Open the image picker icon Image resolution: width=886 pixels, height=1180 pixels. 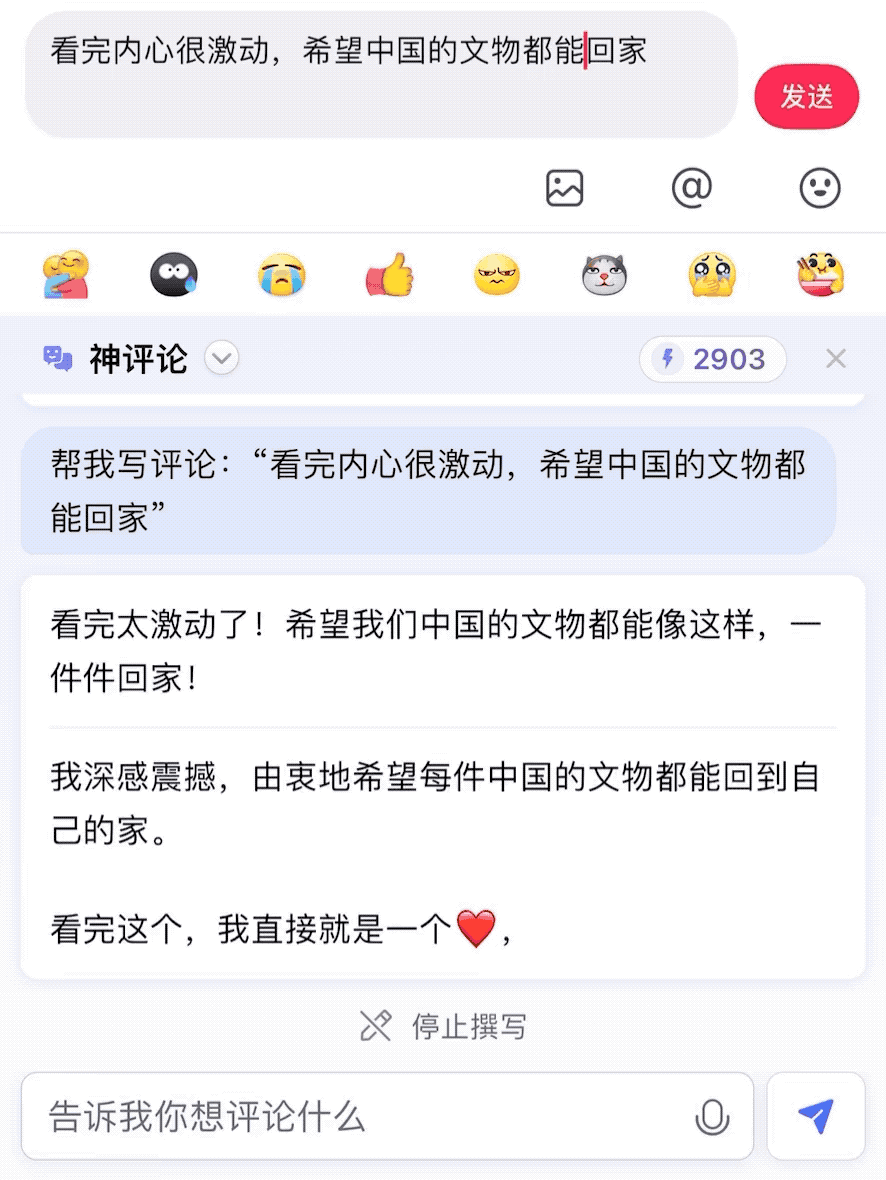(x=565, y=188)
